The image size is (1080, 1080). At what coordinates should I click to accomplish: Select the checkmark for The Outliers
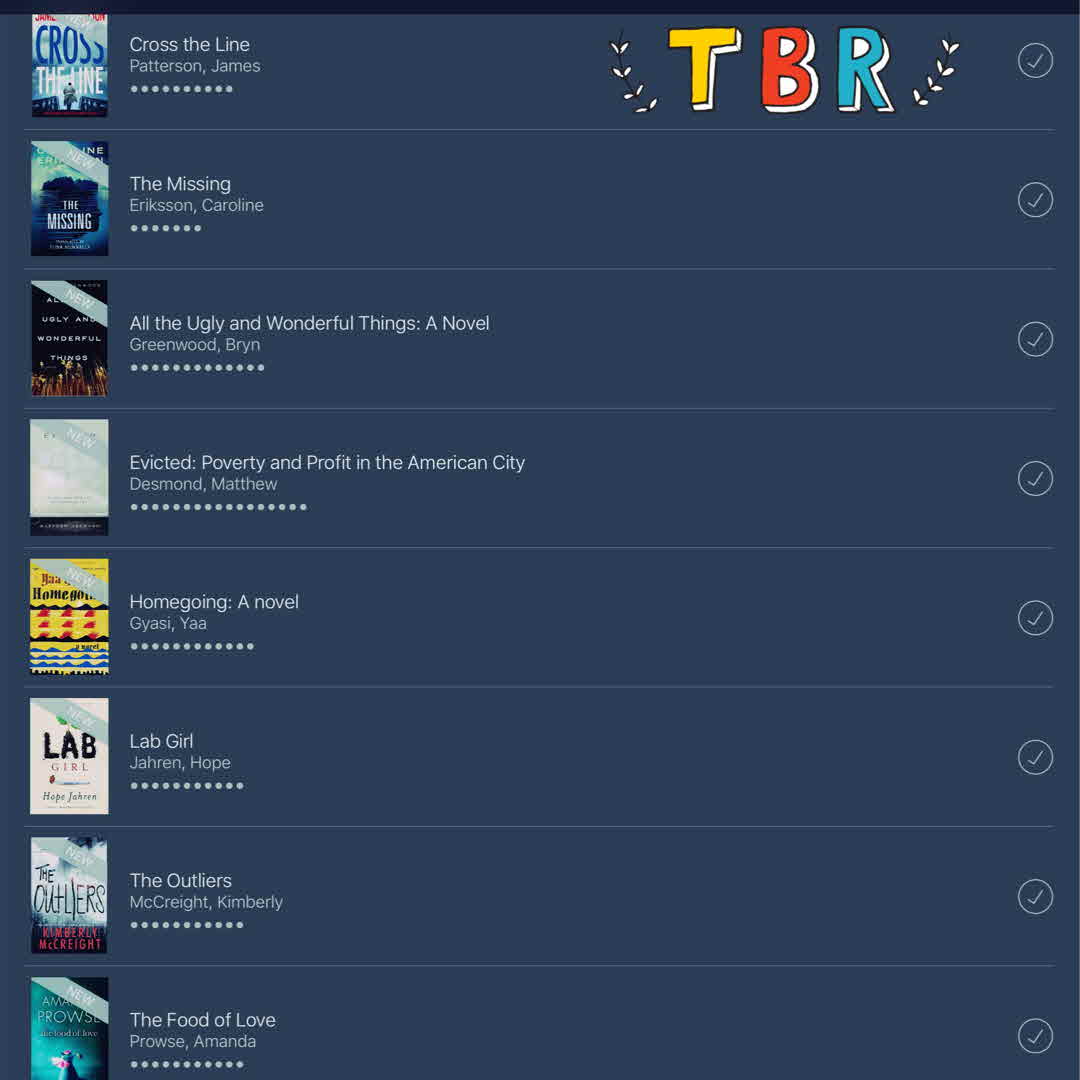[x=1035, y=896]
